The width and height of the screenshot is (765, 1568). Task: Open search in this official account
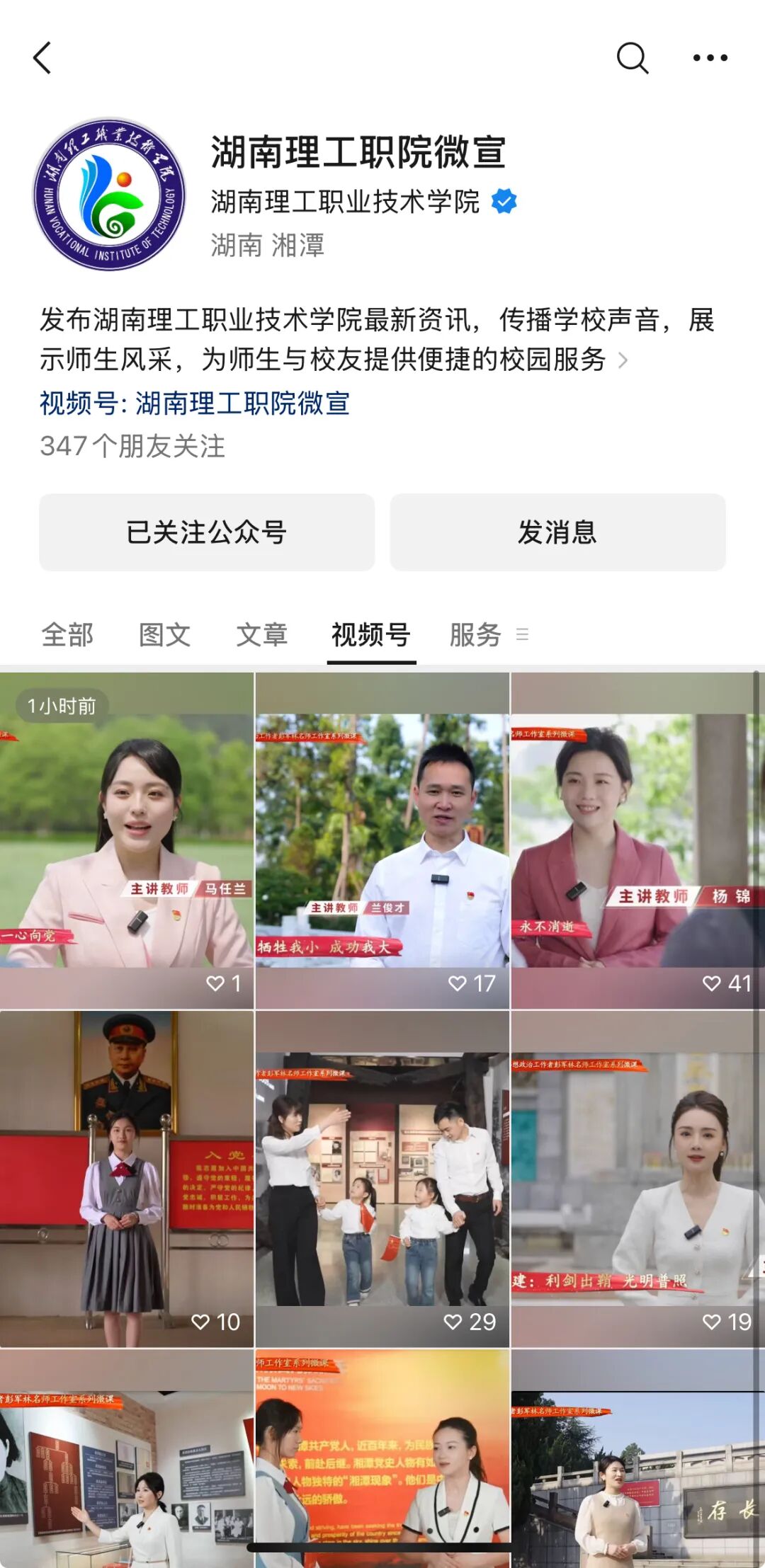click(x=632, y=58)
